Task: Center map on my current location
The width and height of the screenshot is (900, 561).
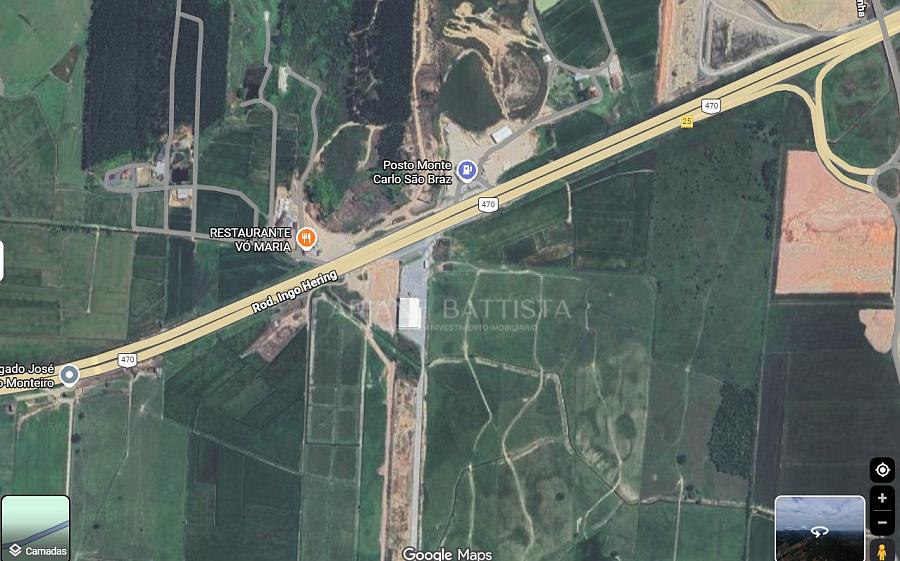Action: pyautogui.click(x=882, y=470)
